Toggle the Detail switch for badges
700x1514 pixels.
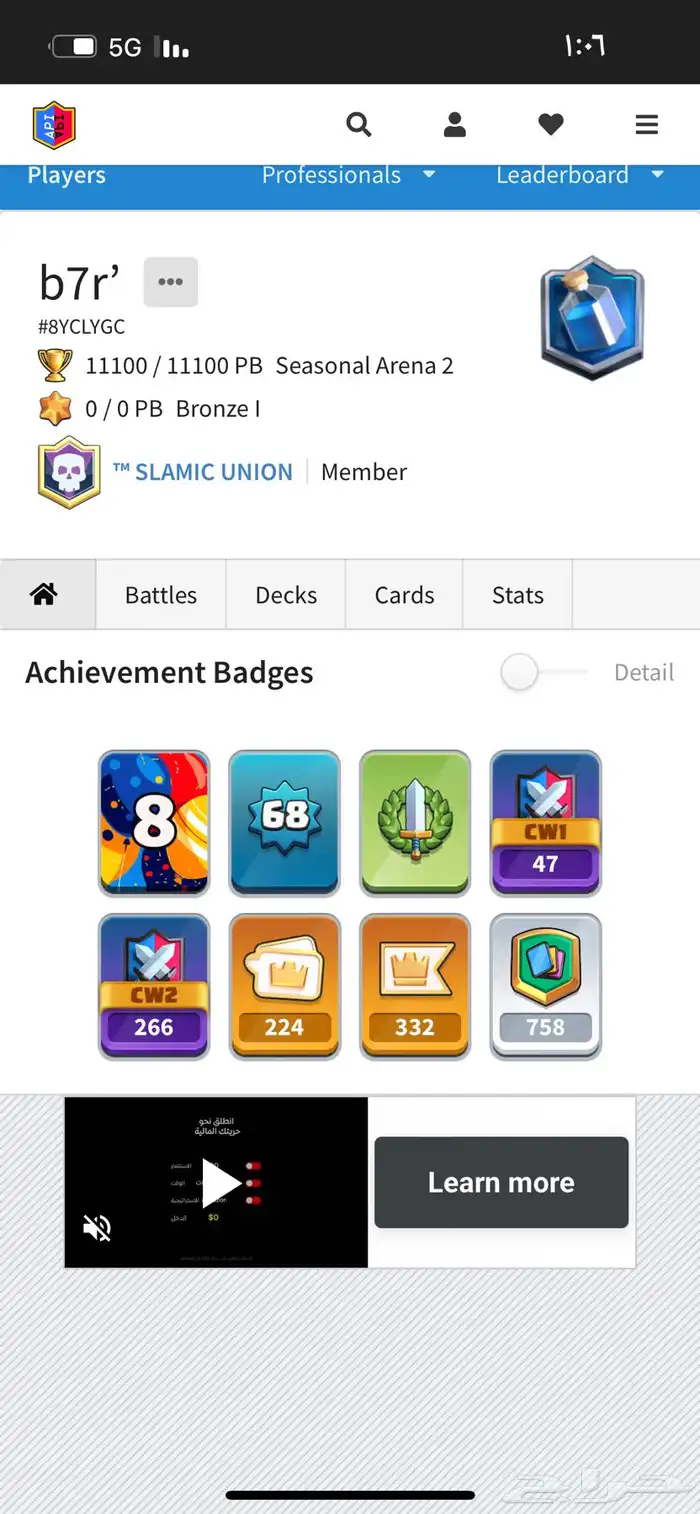click(x=545, y=673)
